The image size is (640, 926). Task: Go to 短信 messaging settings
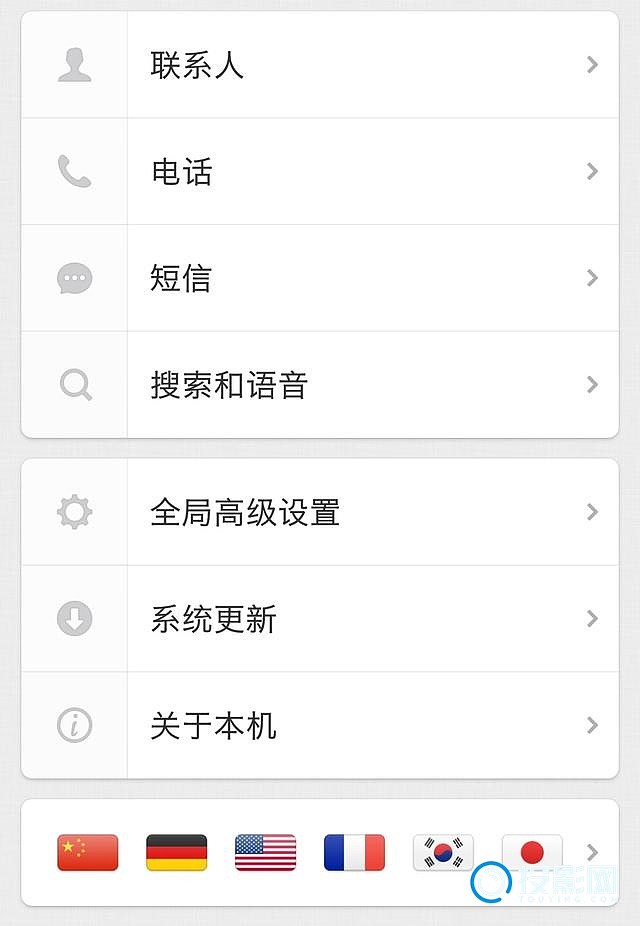pos(320,278)
